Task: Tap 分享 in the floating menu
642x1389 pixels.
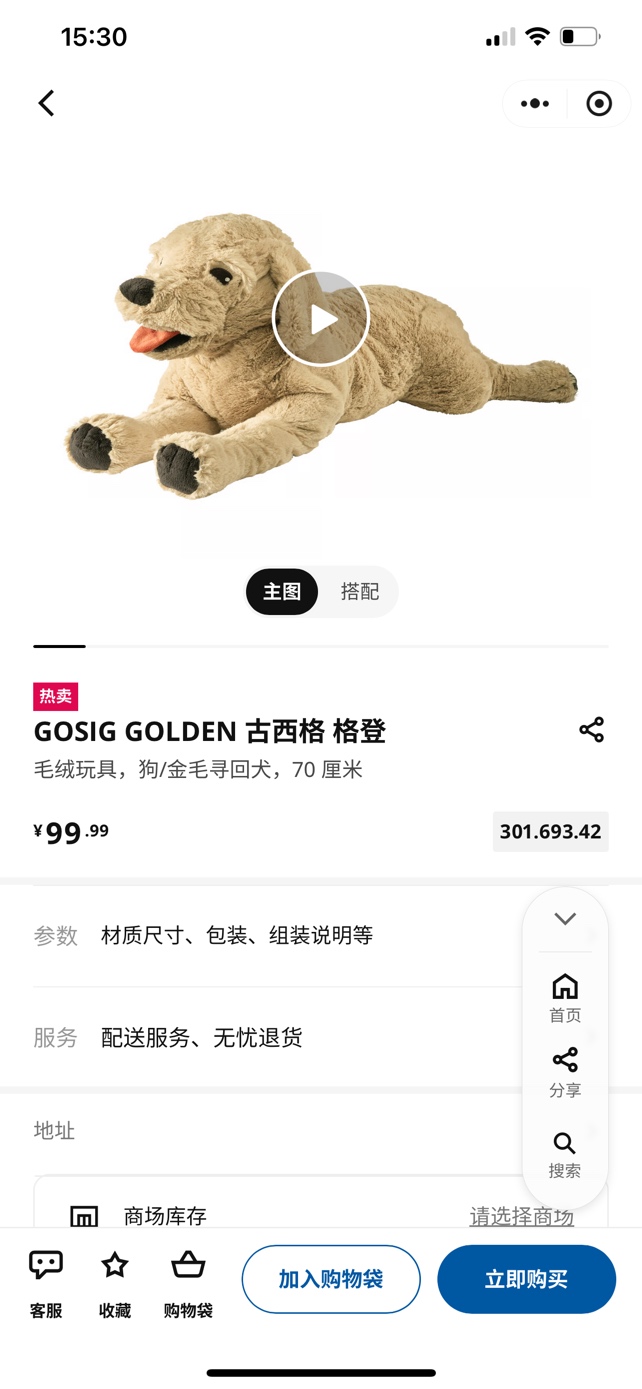Action: tap(565, 1071)
